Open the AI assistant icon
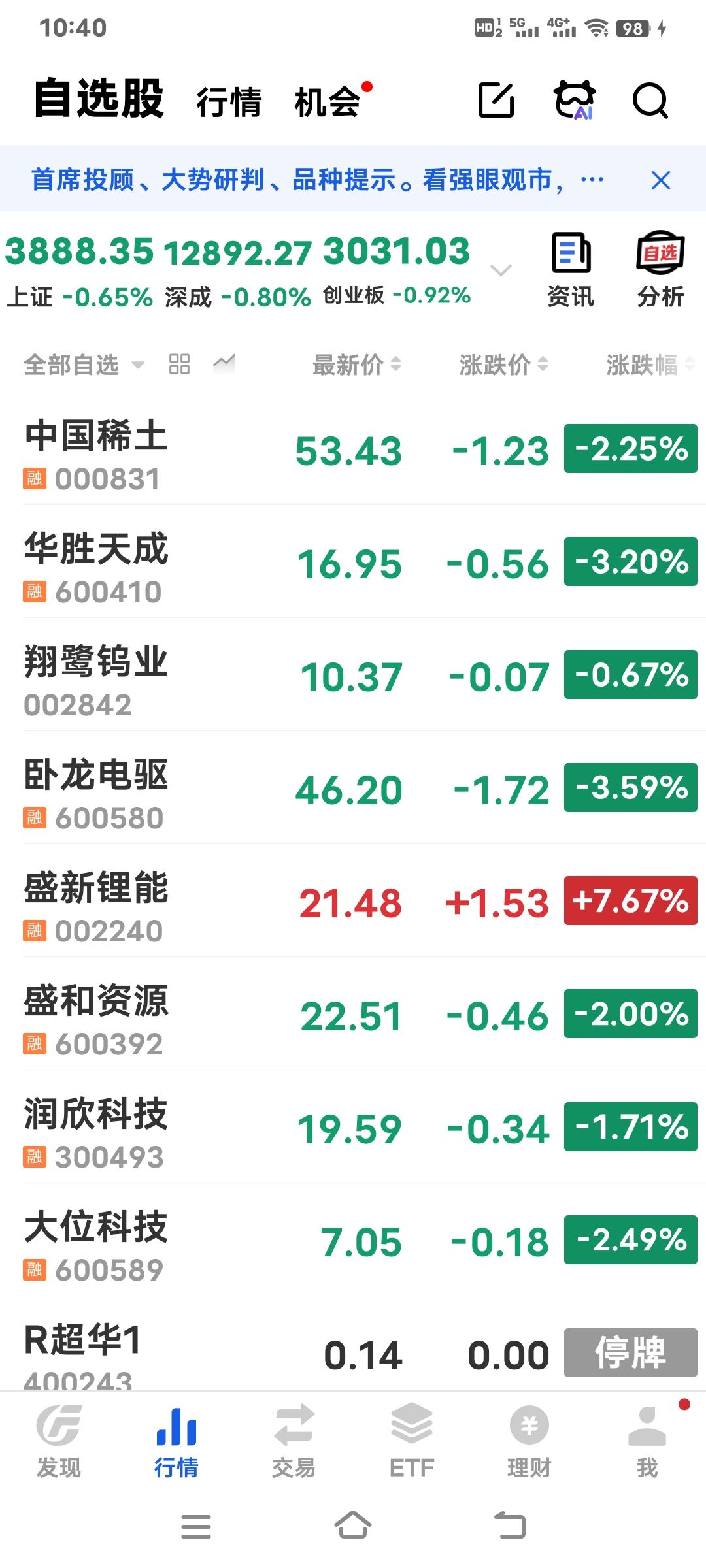This screenshot has height=1568, width=706. (575, 100)
